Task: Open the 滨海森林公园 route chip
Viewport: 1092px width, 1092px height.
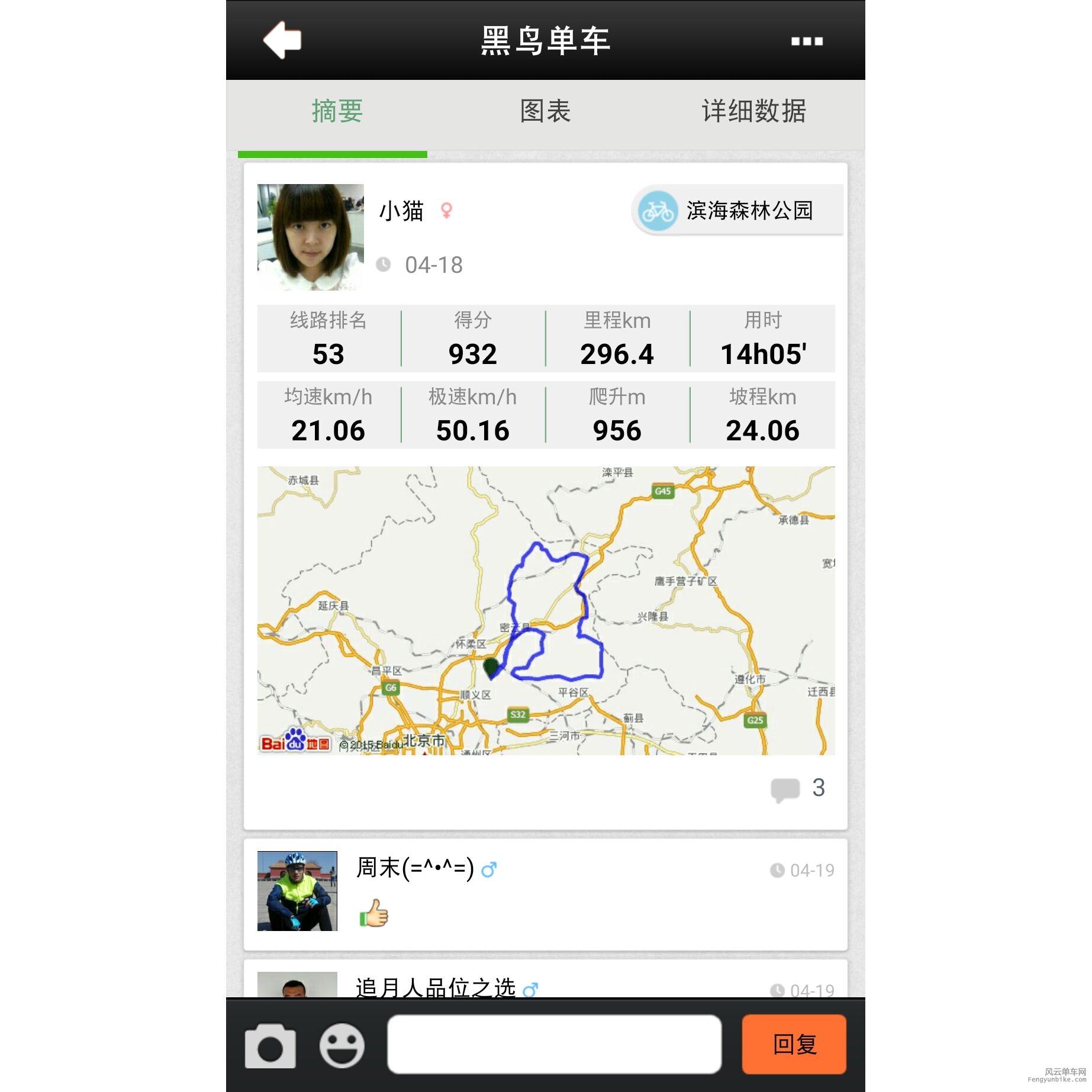Action: pos(737,211)
